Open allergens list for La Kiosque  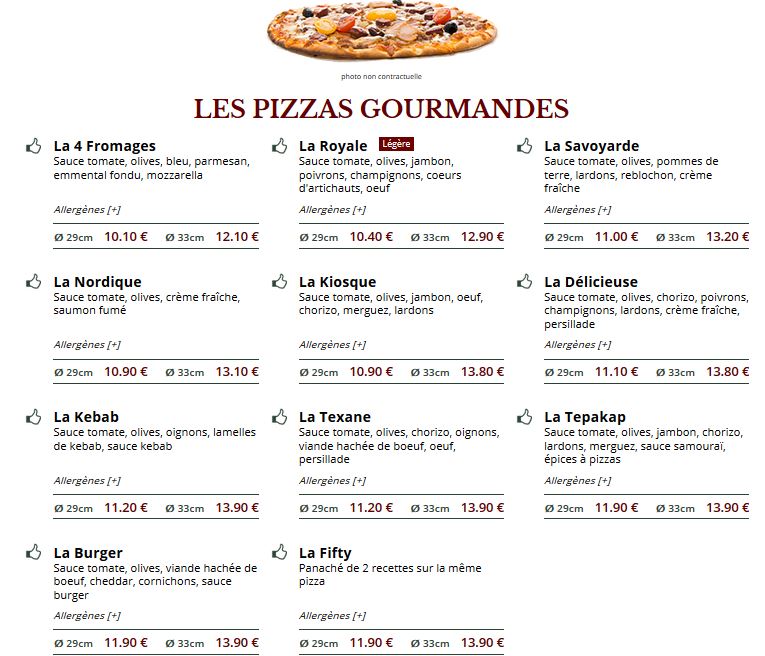[332, 345]
